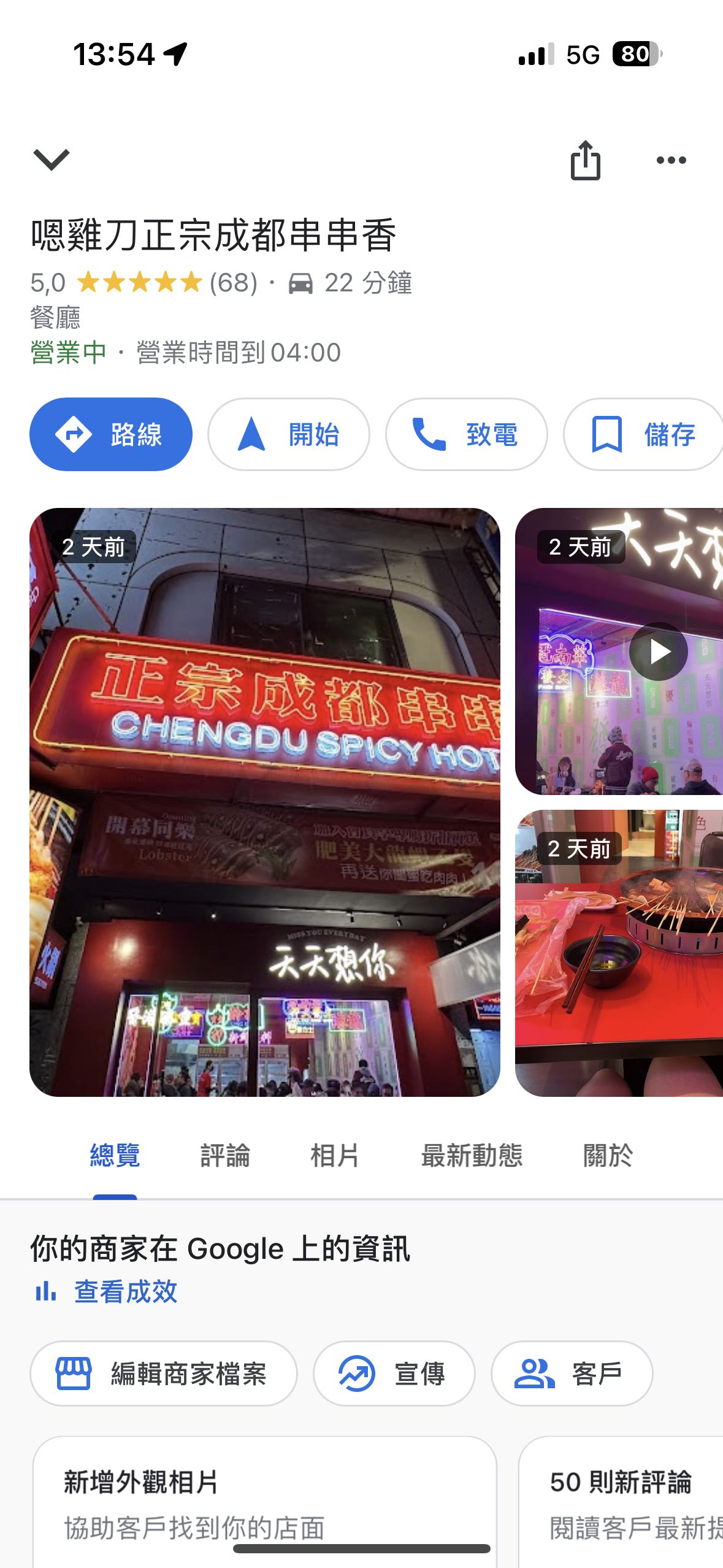The width and height of the screenshot is (723, 1568).
Task: Switch to the 評論 tab
Action: click(x=225, y=1156)
